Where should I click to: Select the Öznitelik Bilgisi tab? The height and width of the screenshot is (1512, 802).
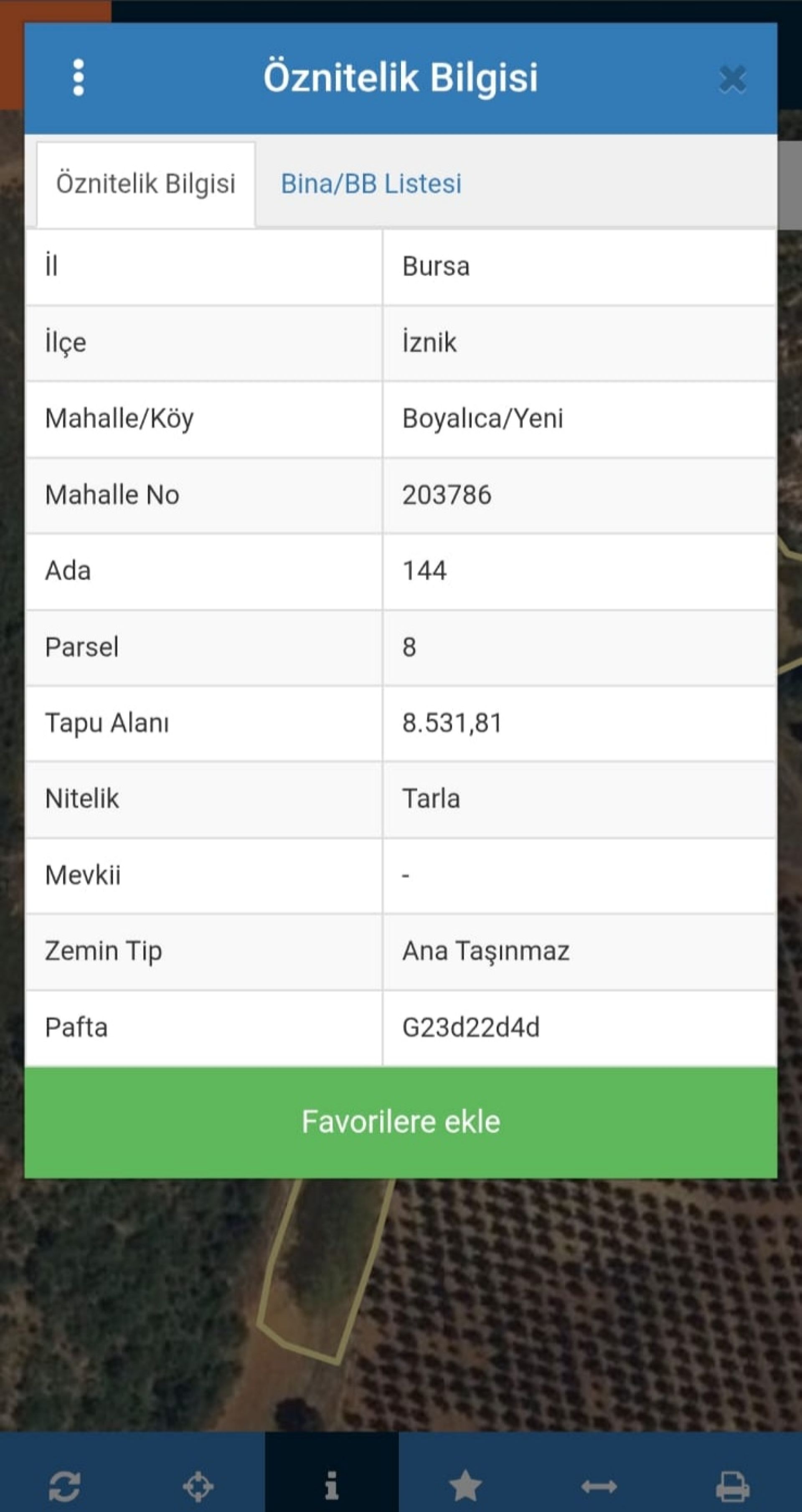[x=146, y=184]
